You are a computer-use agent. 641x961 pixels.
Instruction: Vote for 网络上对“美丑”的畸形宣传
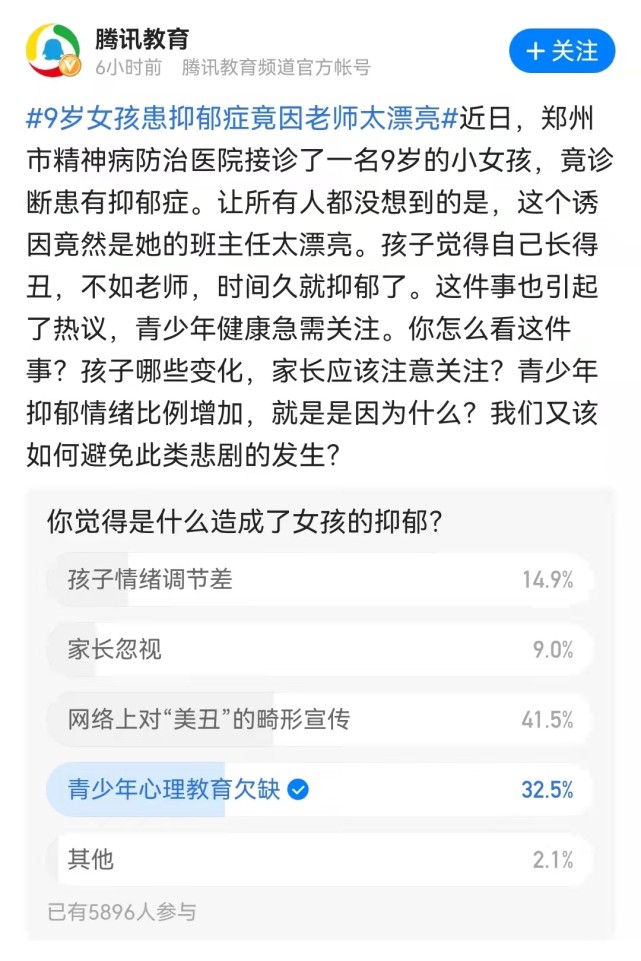[320, 719]
